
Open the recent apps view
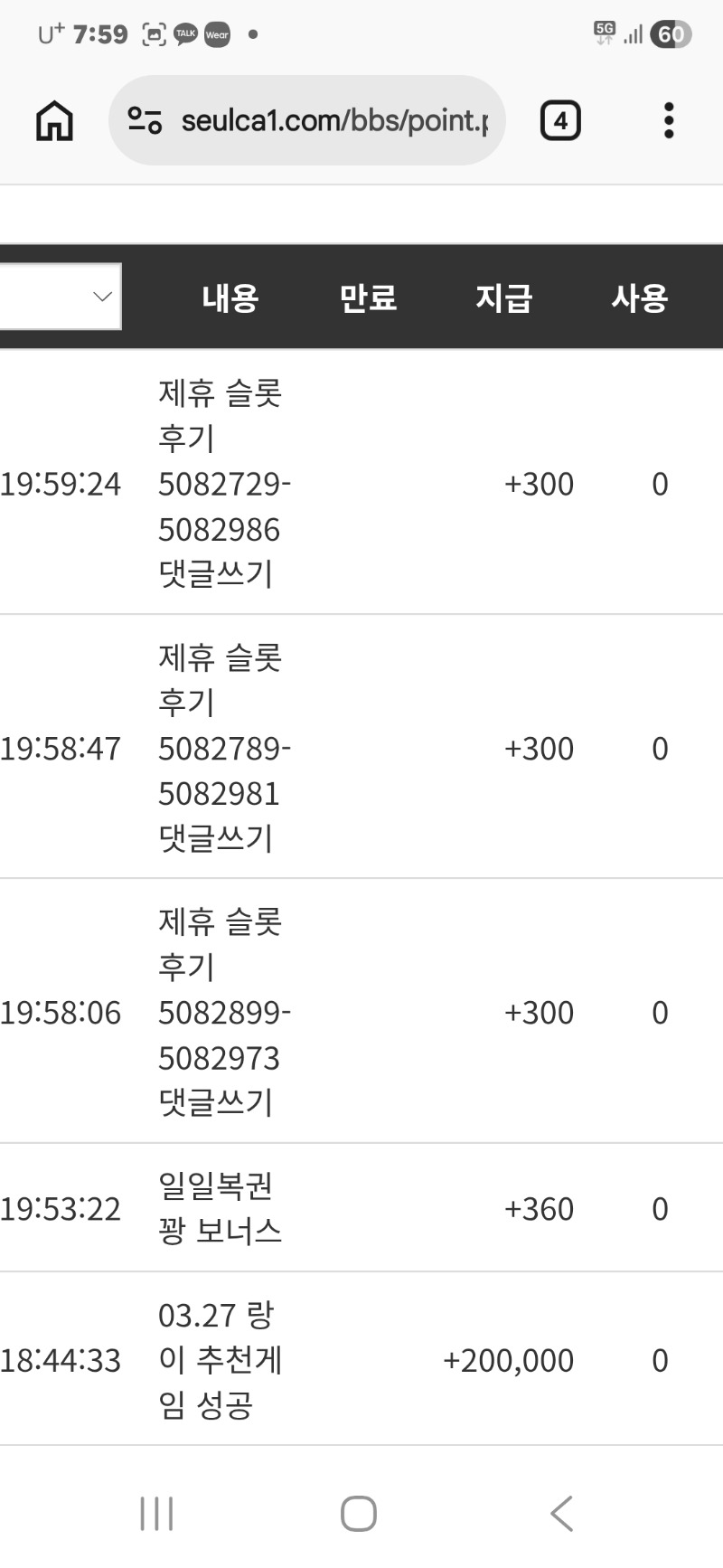click(x=156, y=1513)
